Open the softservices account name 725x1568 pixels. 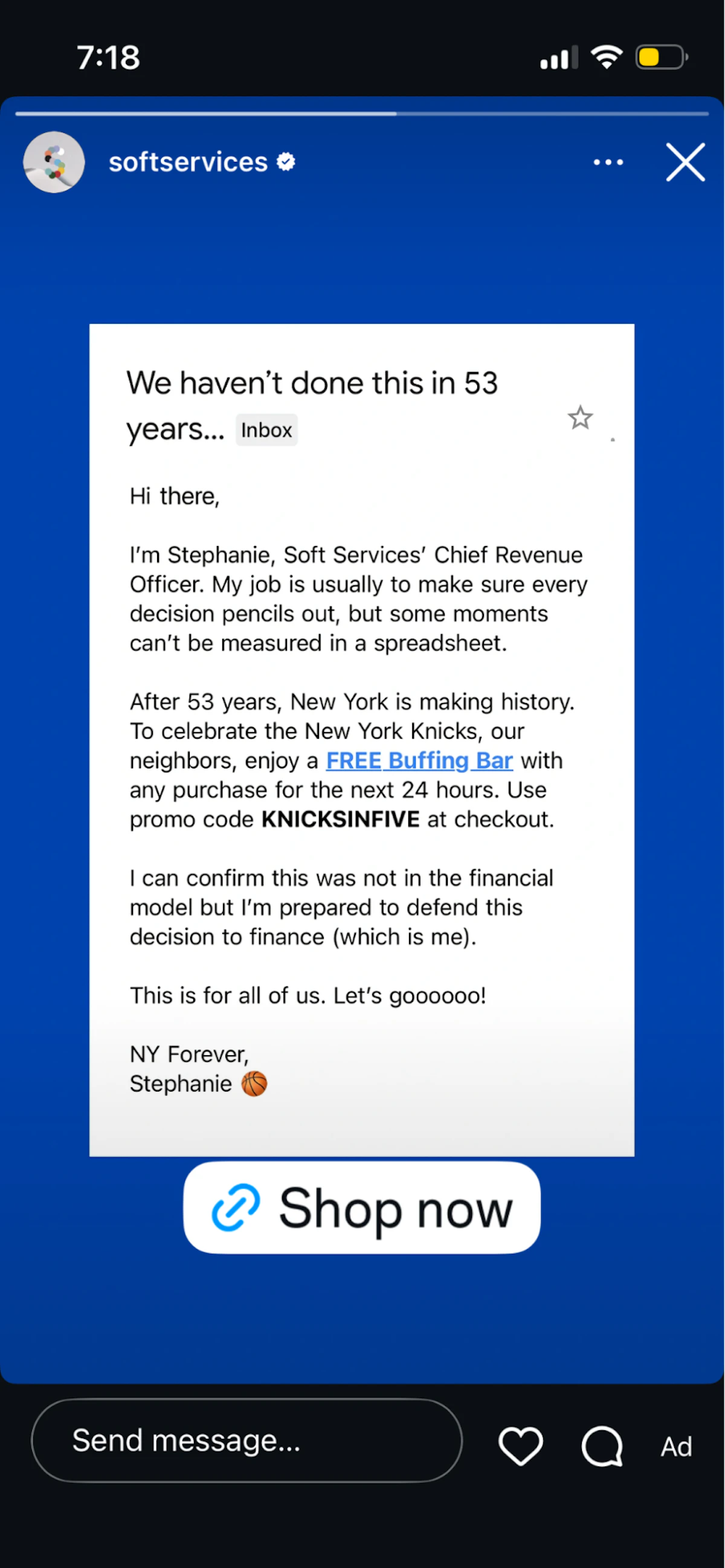(188, 162)
